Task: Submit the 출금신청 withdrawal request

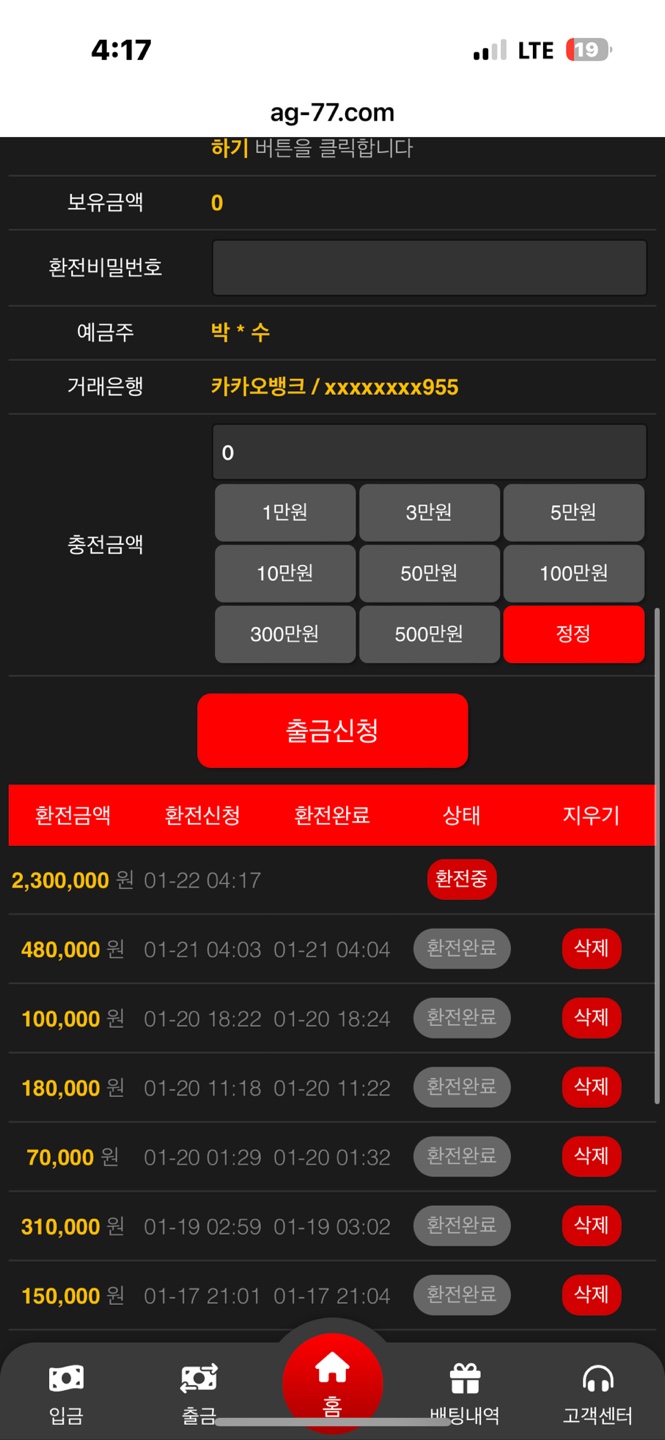Action: point(332,731)
